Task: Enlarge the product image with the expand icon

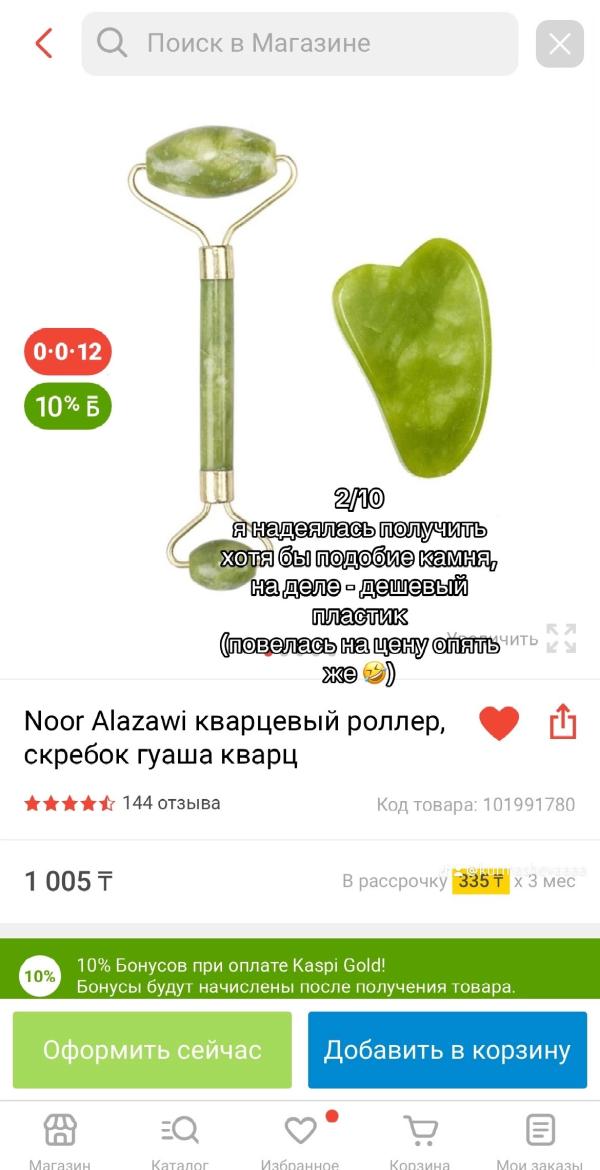Action: (x=561, y=638)
